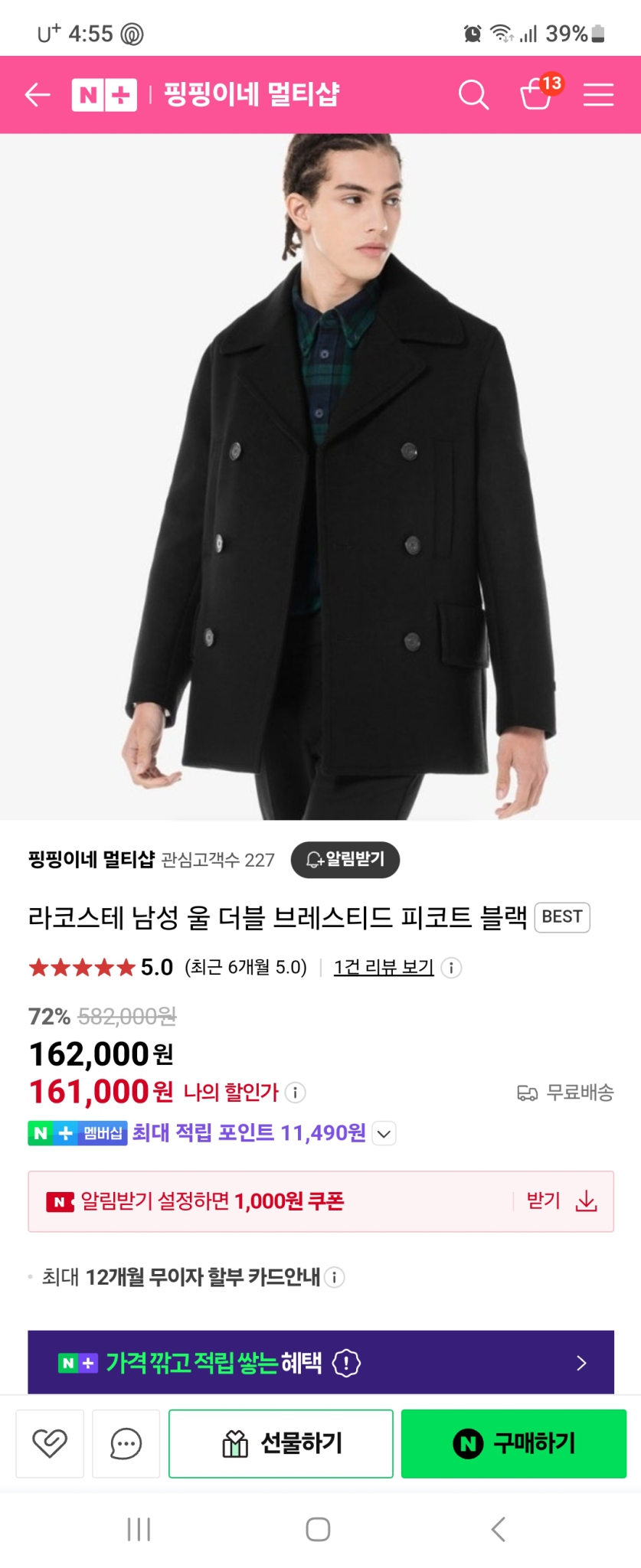This screenshot has height=1568, width=641.
Task: Open 1건 리뷰 보기 review link
Action: (x=385, y=967)
